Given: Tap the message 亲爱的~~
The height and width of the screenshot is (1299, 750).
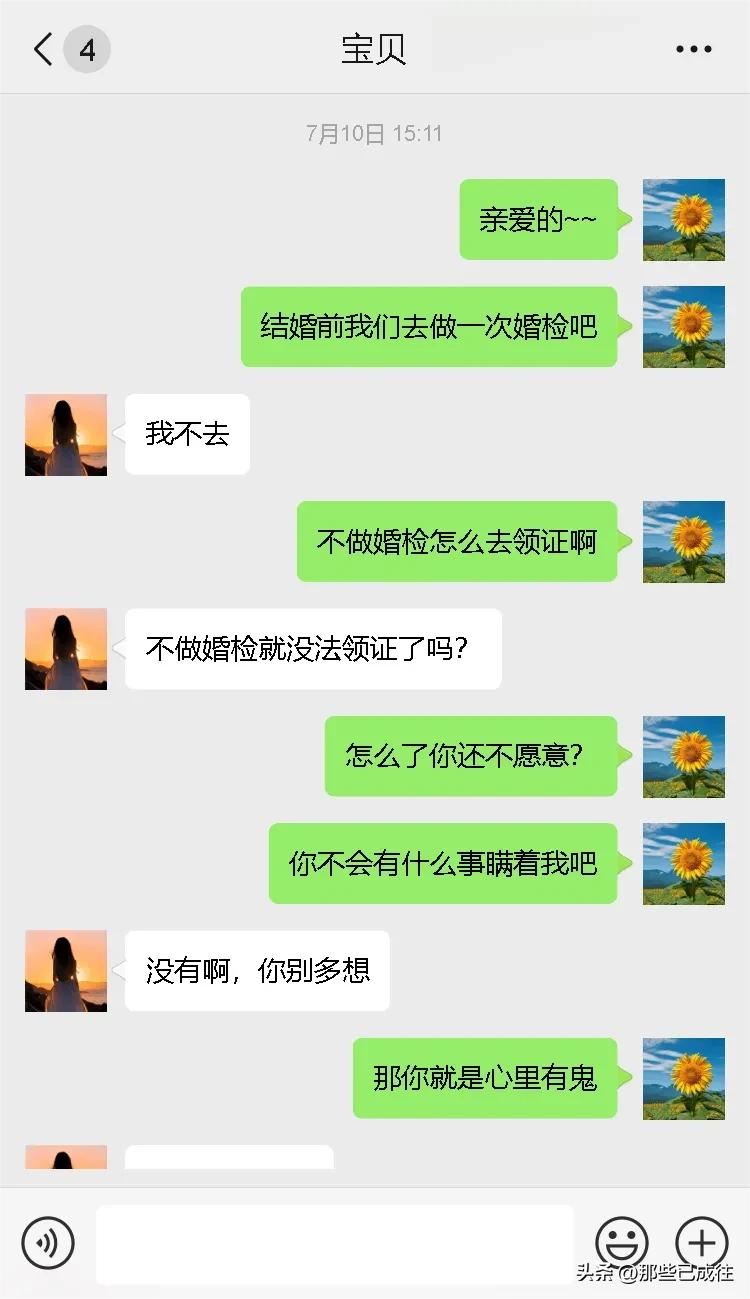Looking at the screenshot, I should pos(538,221).
